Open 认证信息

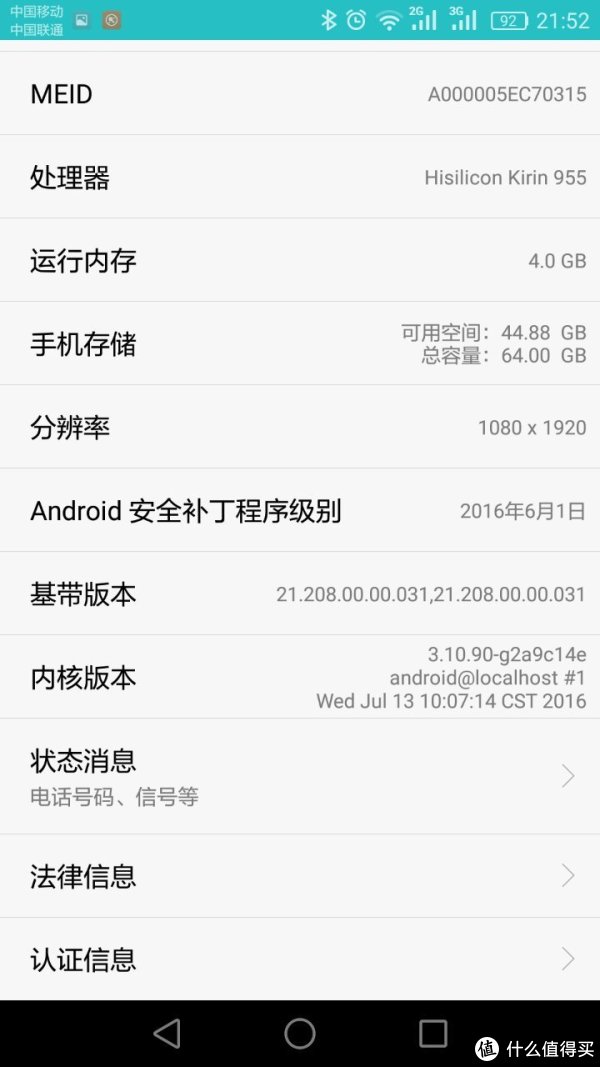point(300,959)
